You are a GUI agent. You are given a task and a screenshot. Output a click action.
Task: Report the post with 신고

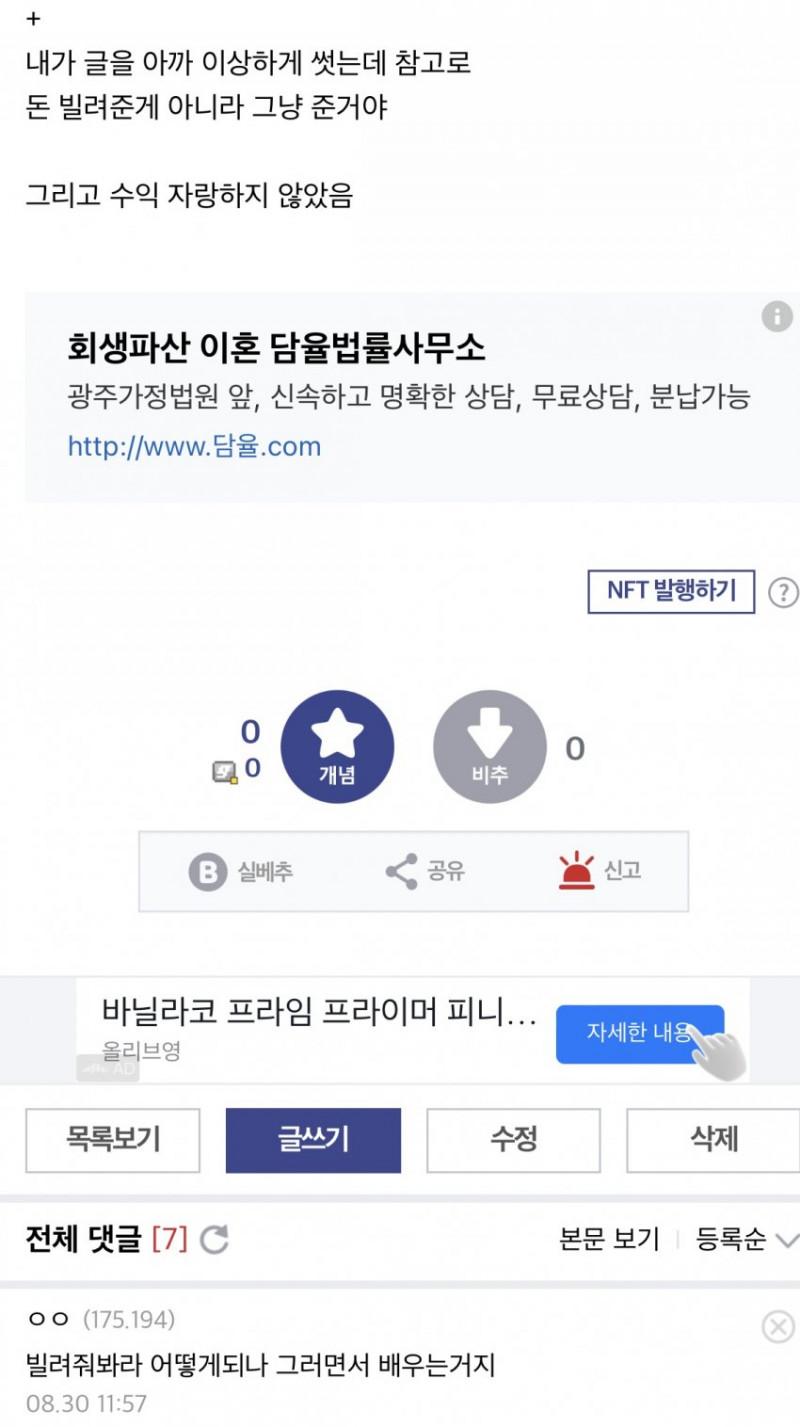pos(600,872)
